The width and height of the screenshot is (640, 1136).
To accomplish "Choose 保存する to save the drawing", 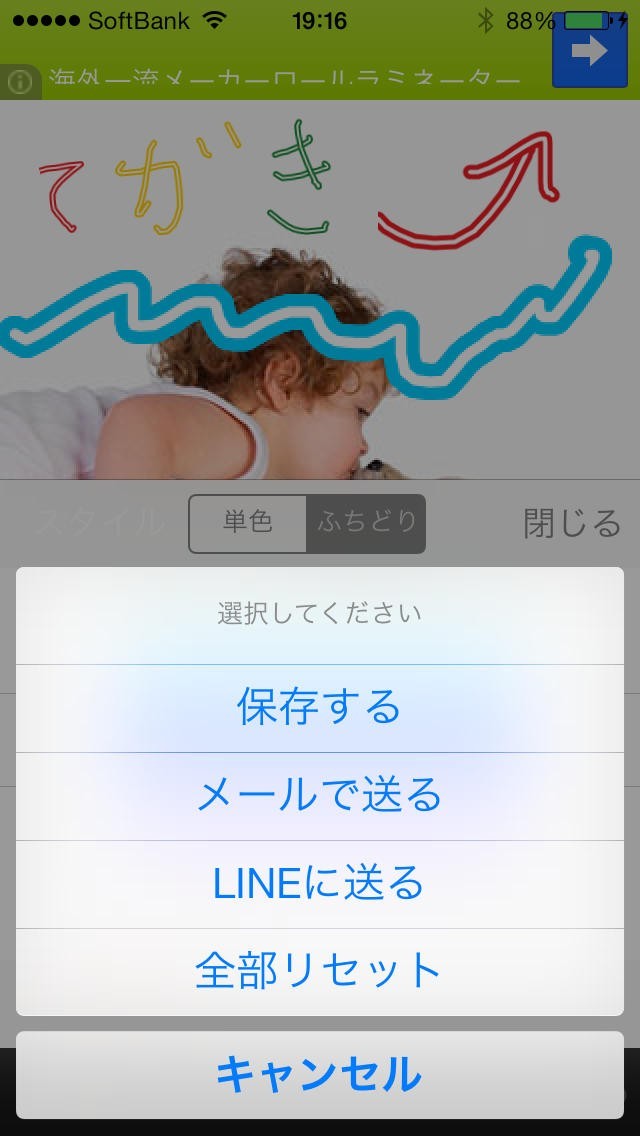I will tap(320, 708).
